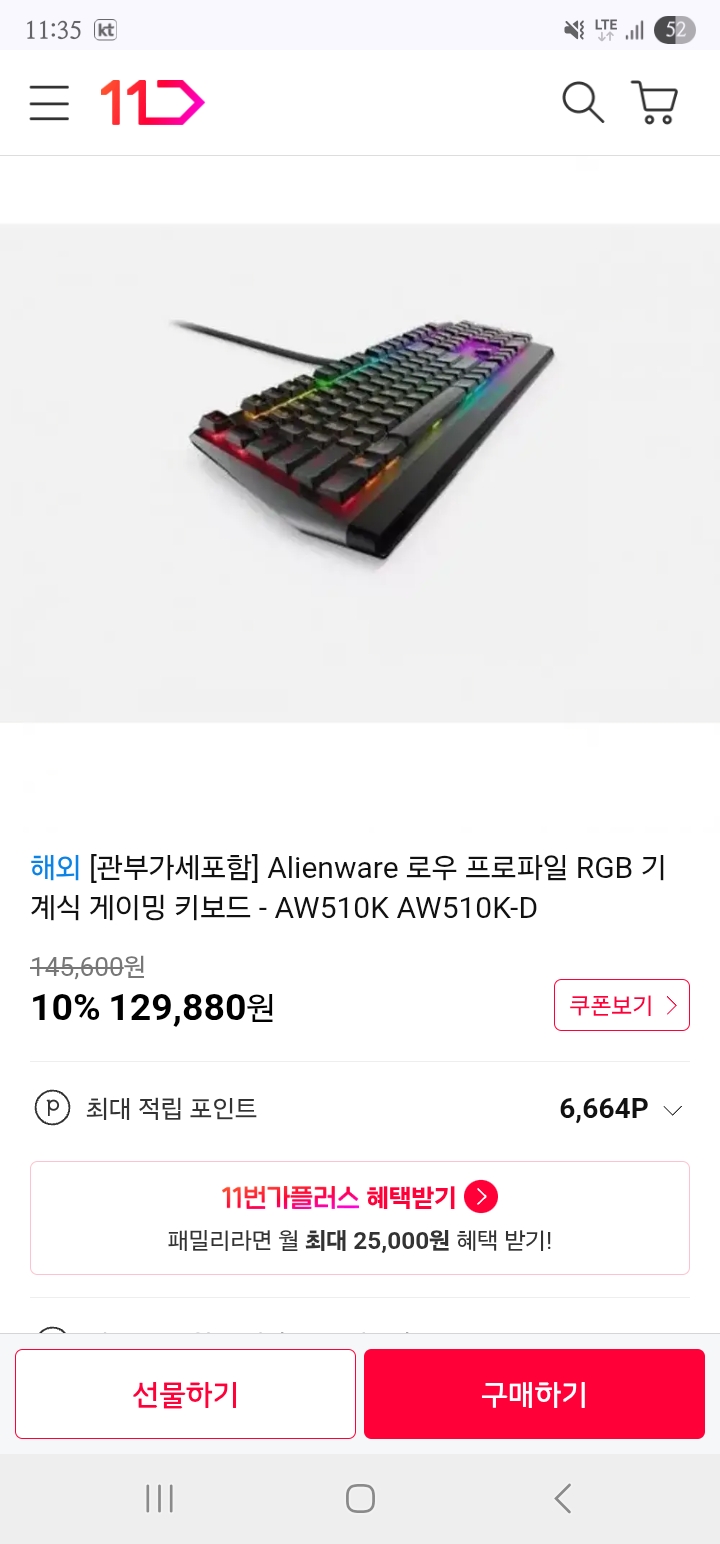
Task: Open the search icon
Action: point(583,103)
